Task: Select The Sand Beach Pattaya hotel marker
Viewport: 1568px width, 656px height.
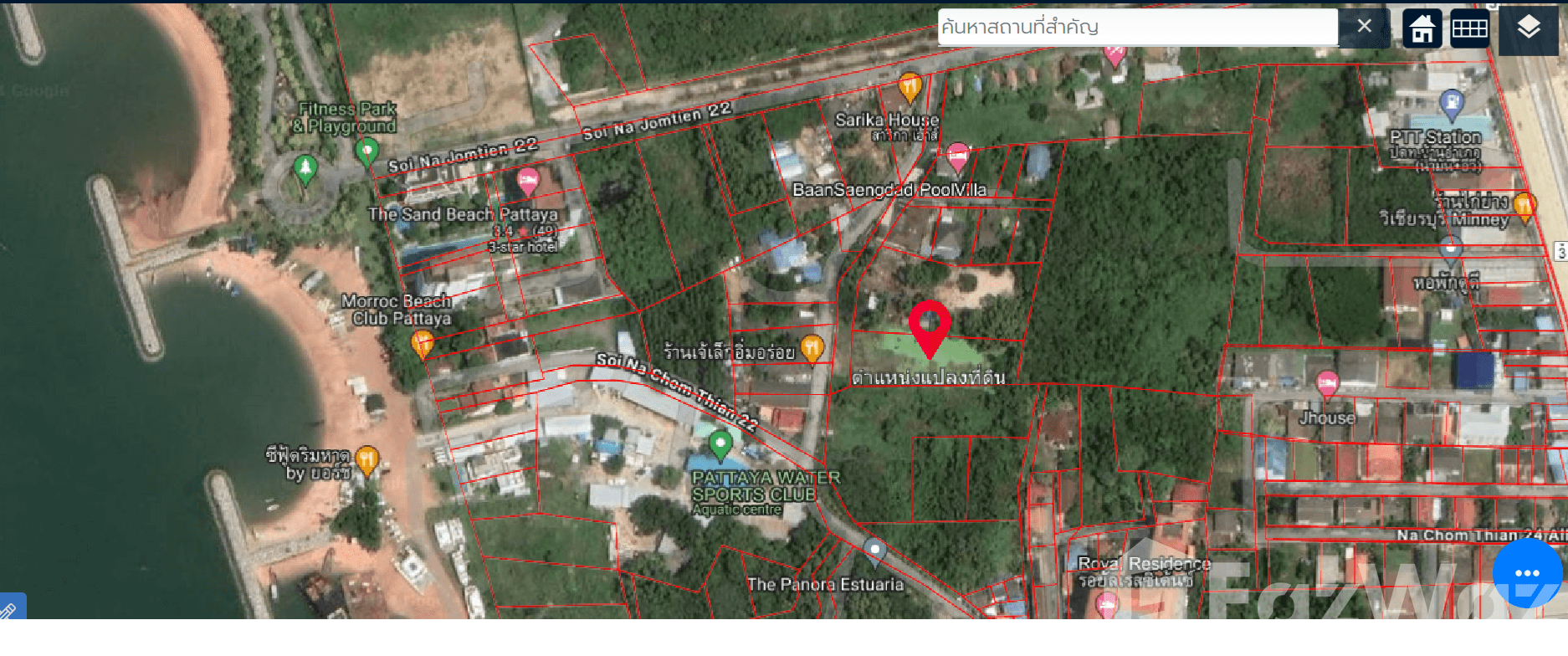Action: click(x=527, y=180)
